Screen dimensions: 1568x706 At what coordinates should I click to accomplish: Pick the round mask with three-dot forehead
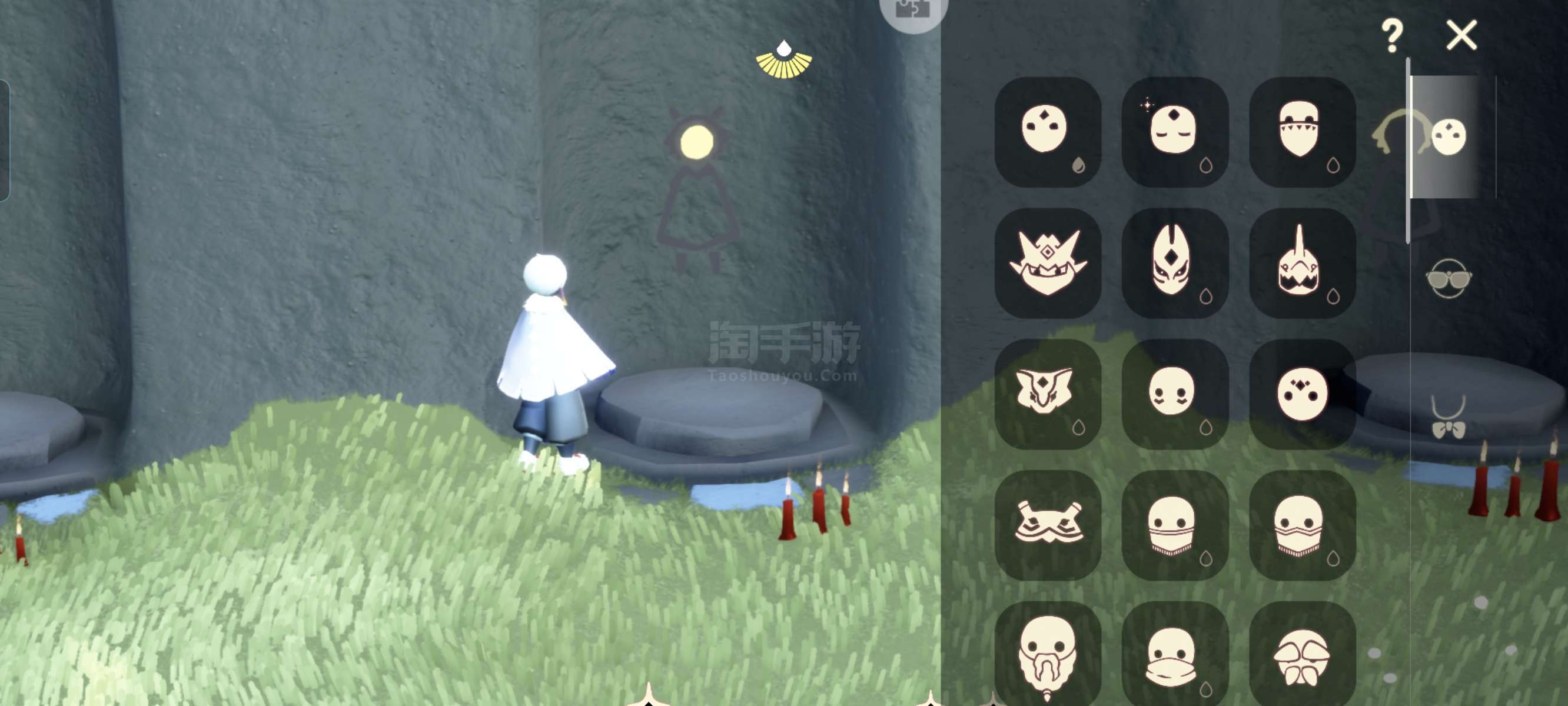pyautogui.click(x=1301, y=393)
